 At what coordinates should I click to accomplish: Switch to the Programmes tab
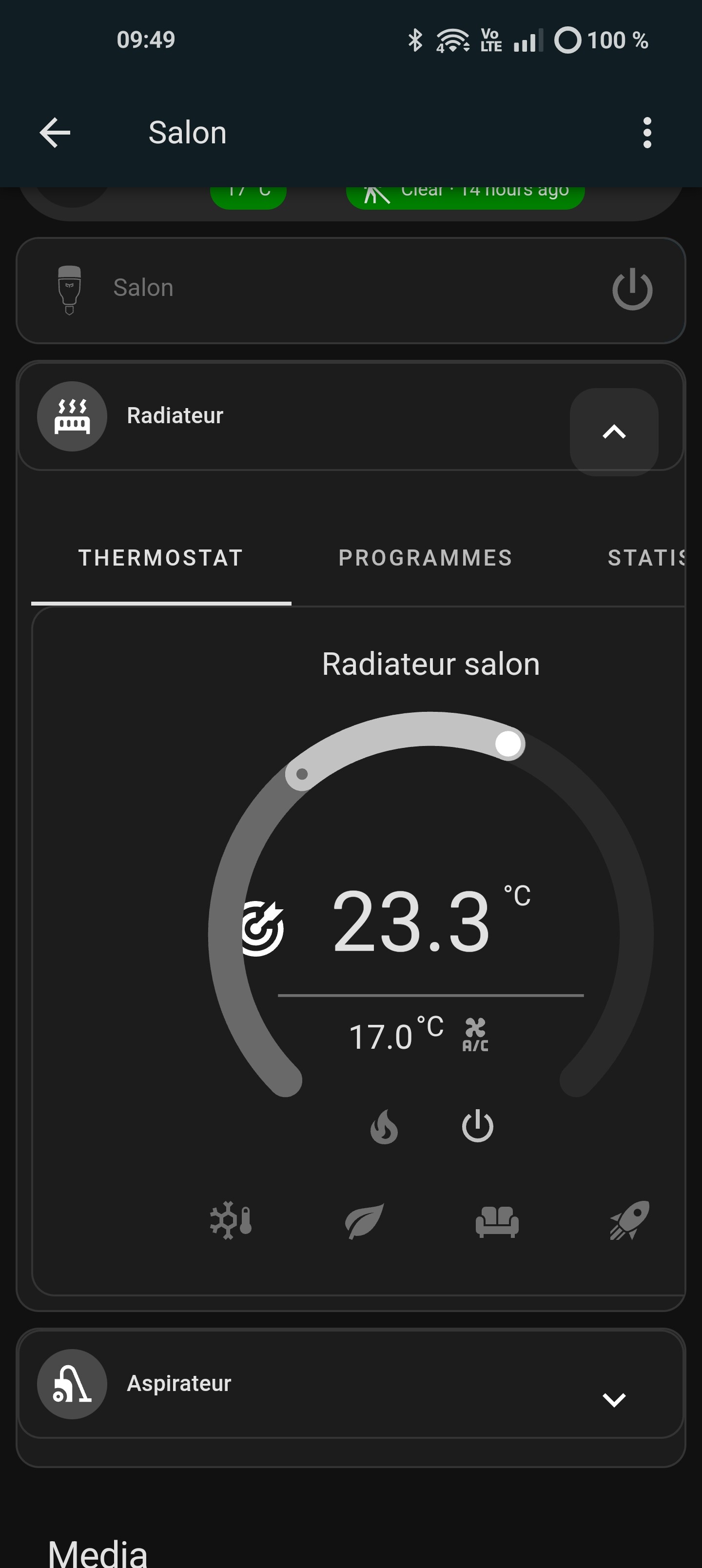point(425,558)
